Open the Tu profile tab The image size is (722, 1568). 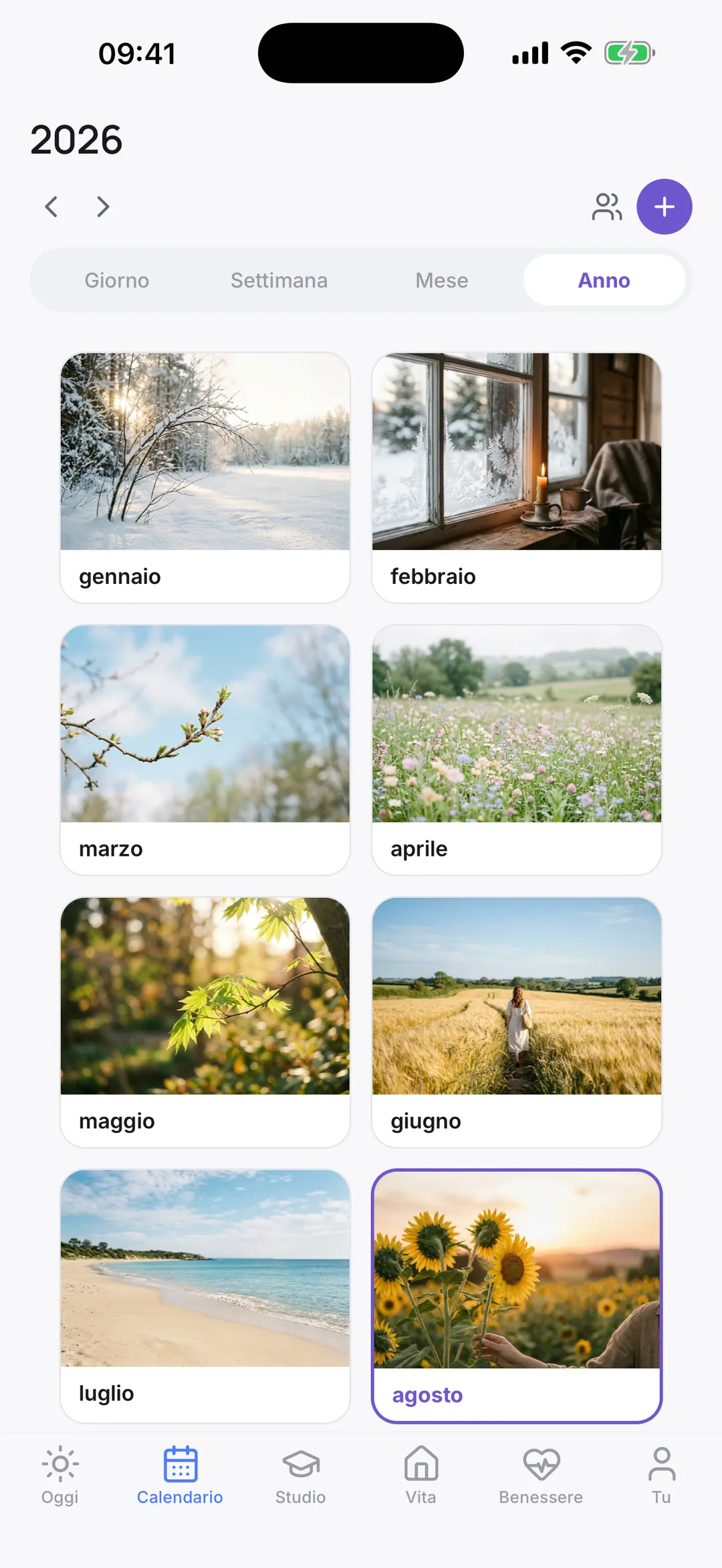(662, 1475)
